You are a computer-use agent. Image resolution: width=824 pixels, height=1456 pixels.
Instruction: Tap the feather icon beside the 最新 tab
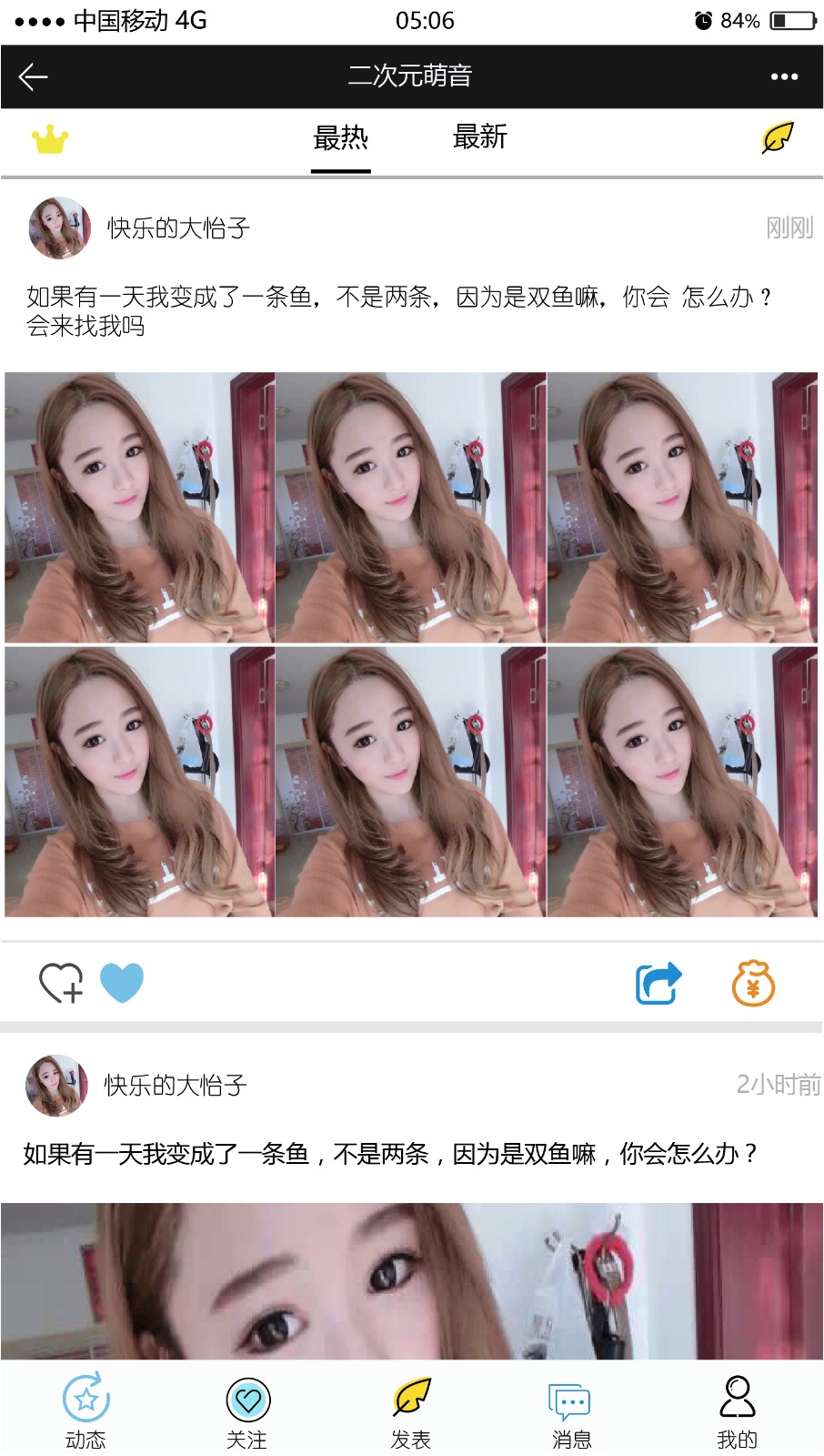click(778, 137)
